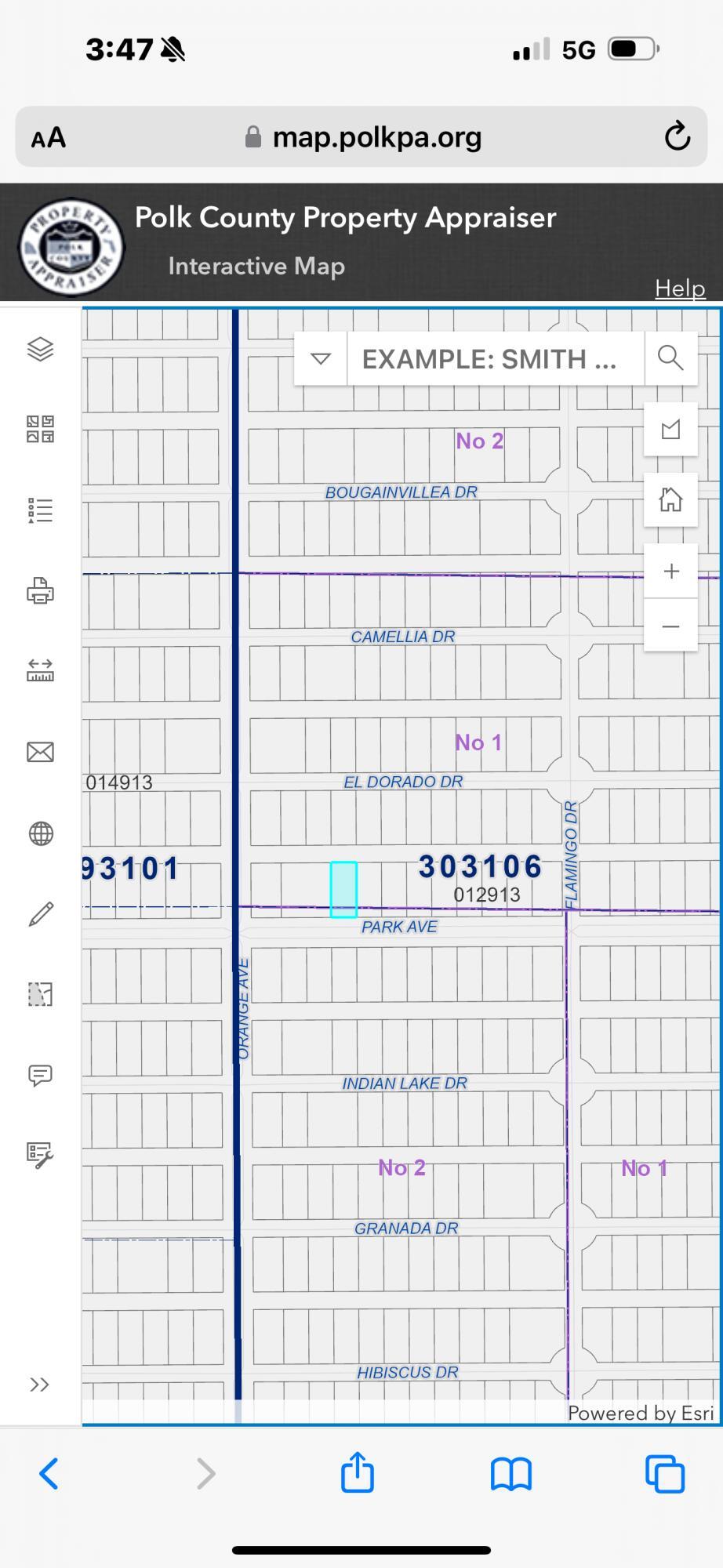Tap the EXAMPLE: SMITH search field

494,359
